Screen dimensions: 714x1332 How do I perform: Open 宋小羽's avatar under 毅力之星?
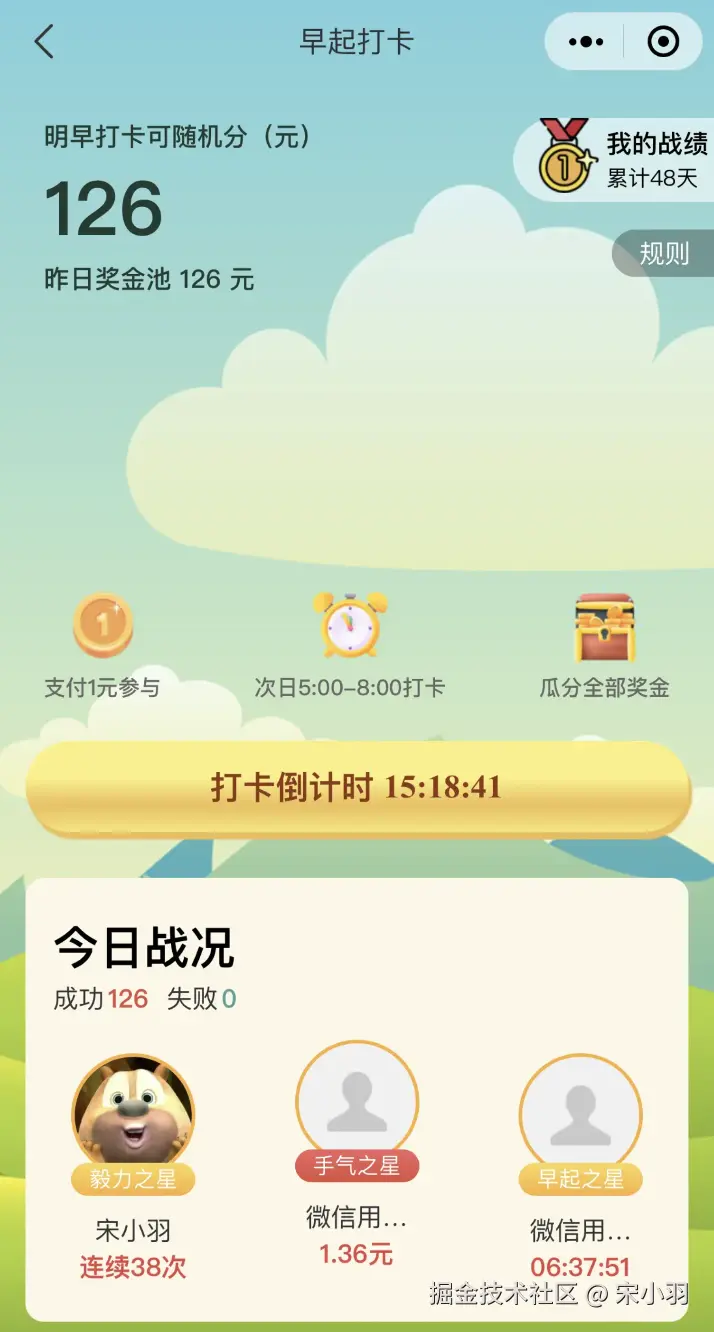click(133, 1115)
